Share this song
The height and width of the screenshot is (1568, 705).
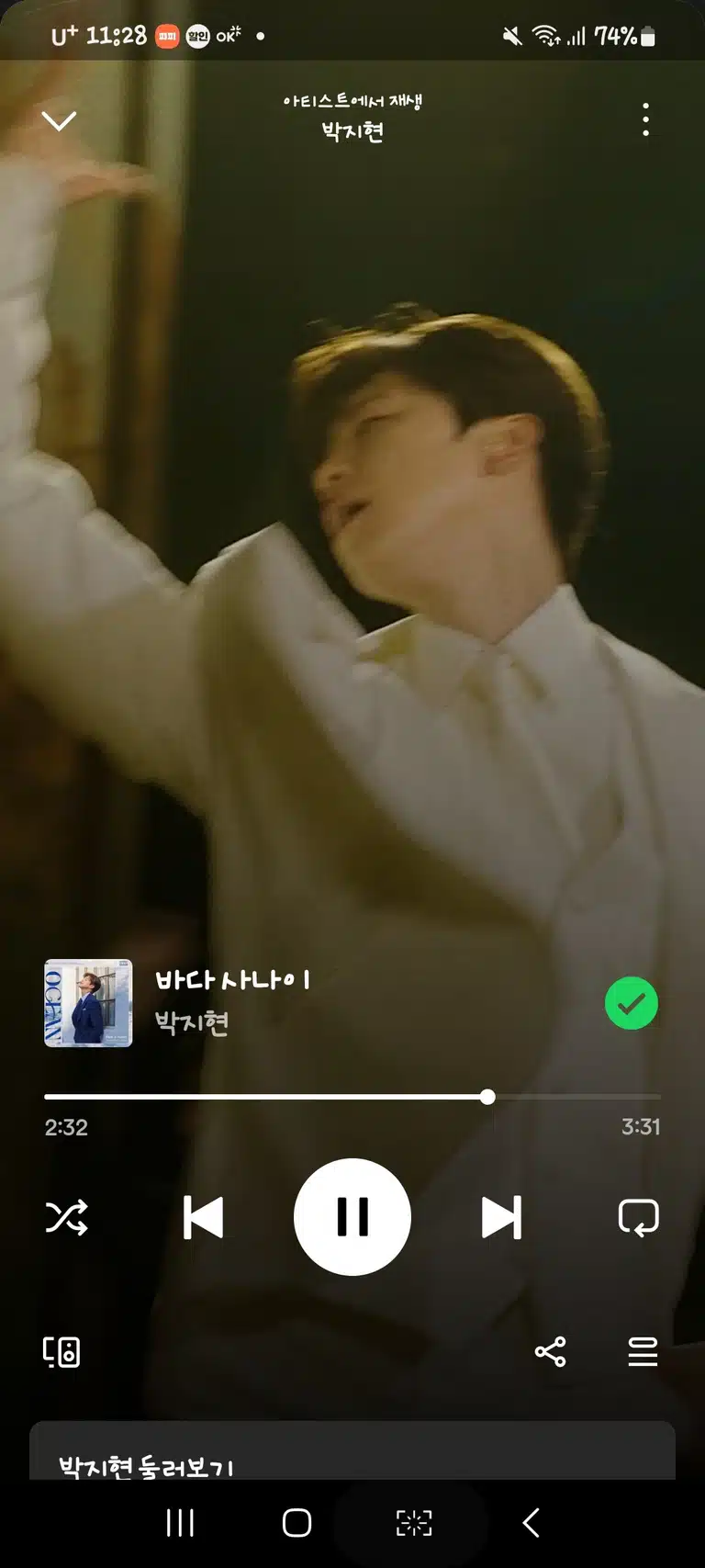click(551, 1352)
